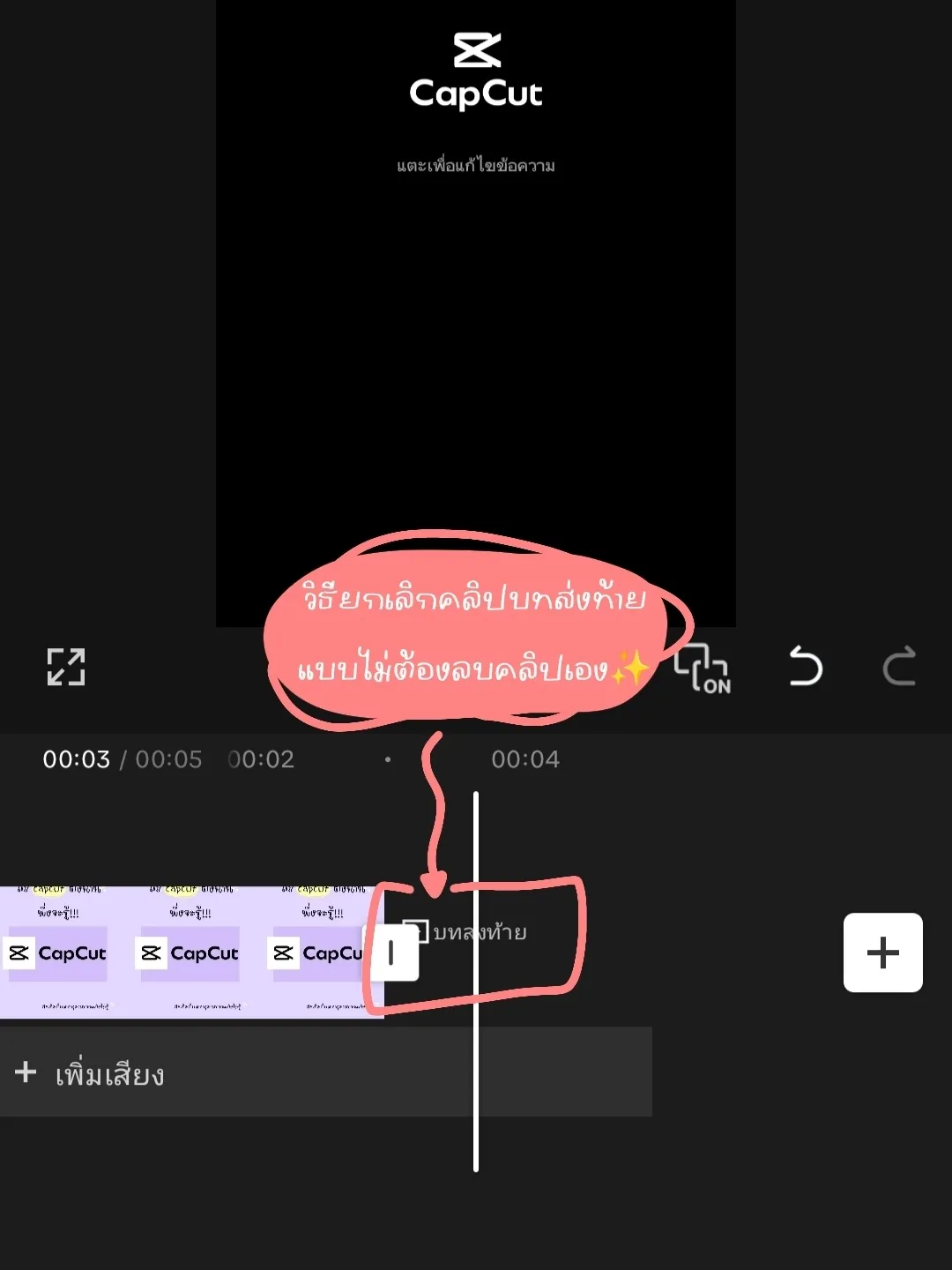Image resolution: width=952 pixels, height=1270 pixels.
Task: Redo the last undone edit
Action: pyautogui.click(x=898, y=667)
